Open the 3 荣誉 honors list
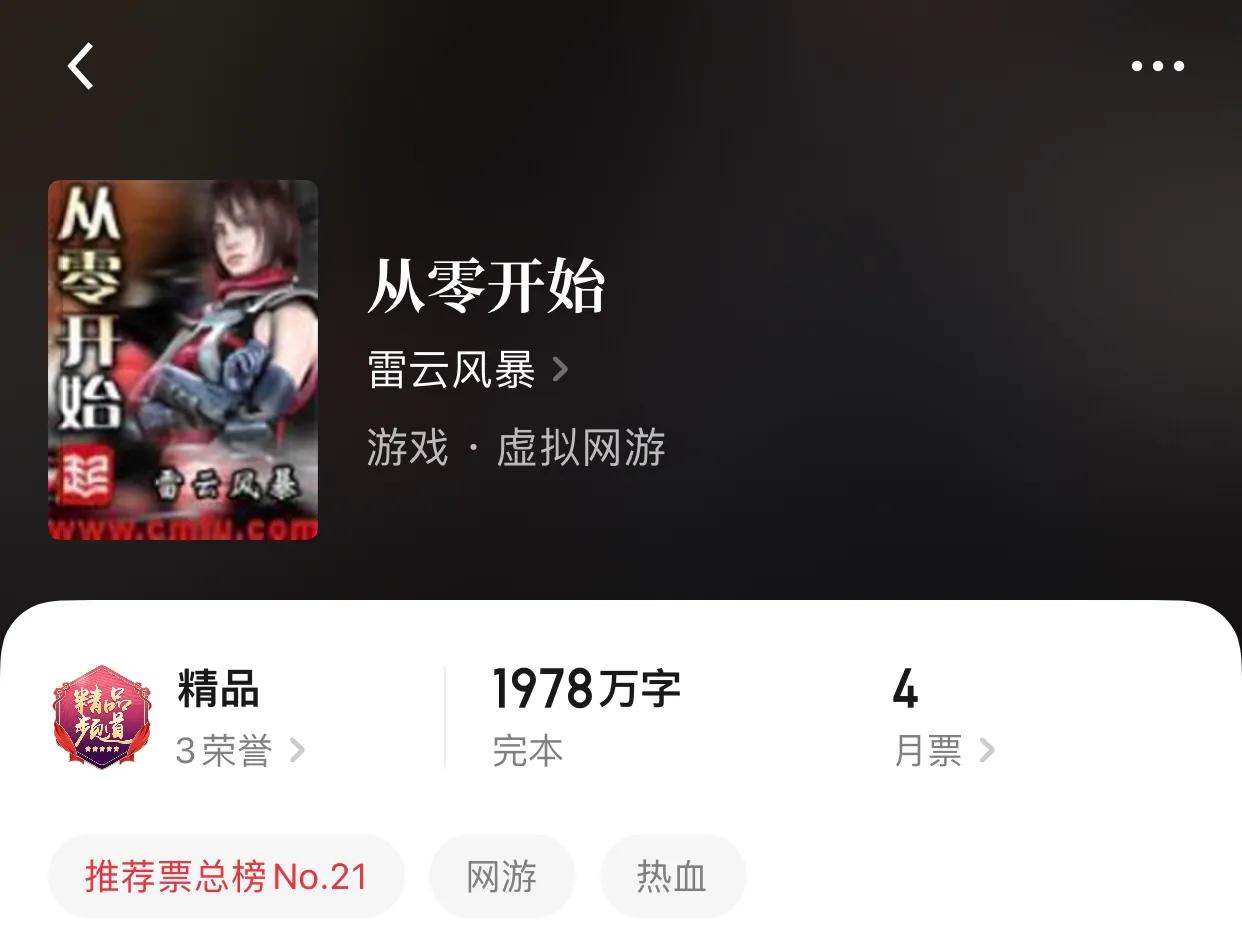Image resolution: width=1242 pixels, height=951 pixels. [x=240, y=750]
